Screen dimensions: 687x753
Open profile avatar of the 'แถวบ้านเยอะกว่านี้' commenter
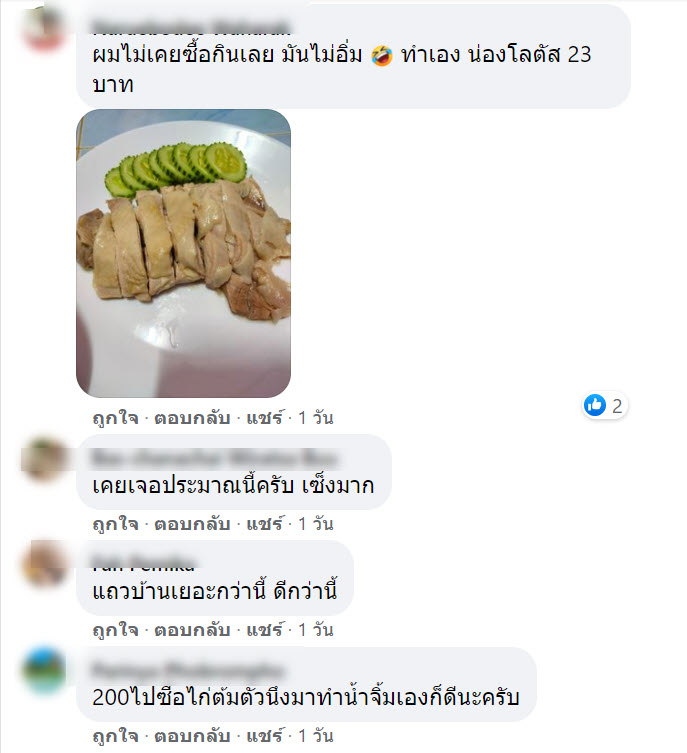[44, 565]
